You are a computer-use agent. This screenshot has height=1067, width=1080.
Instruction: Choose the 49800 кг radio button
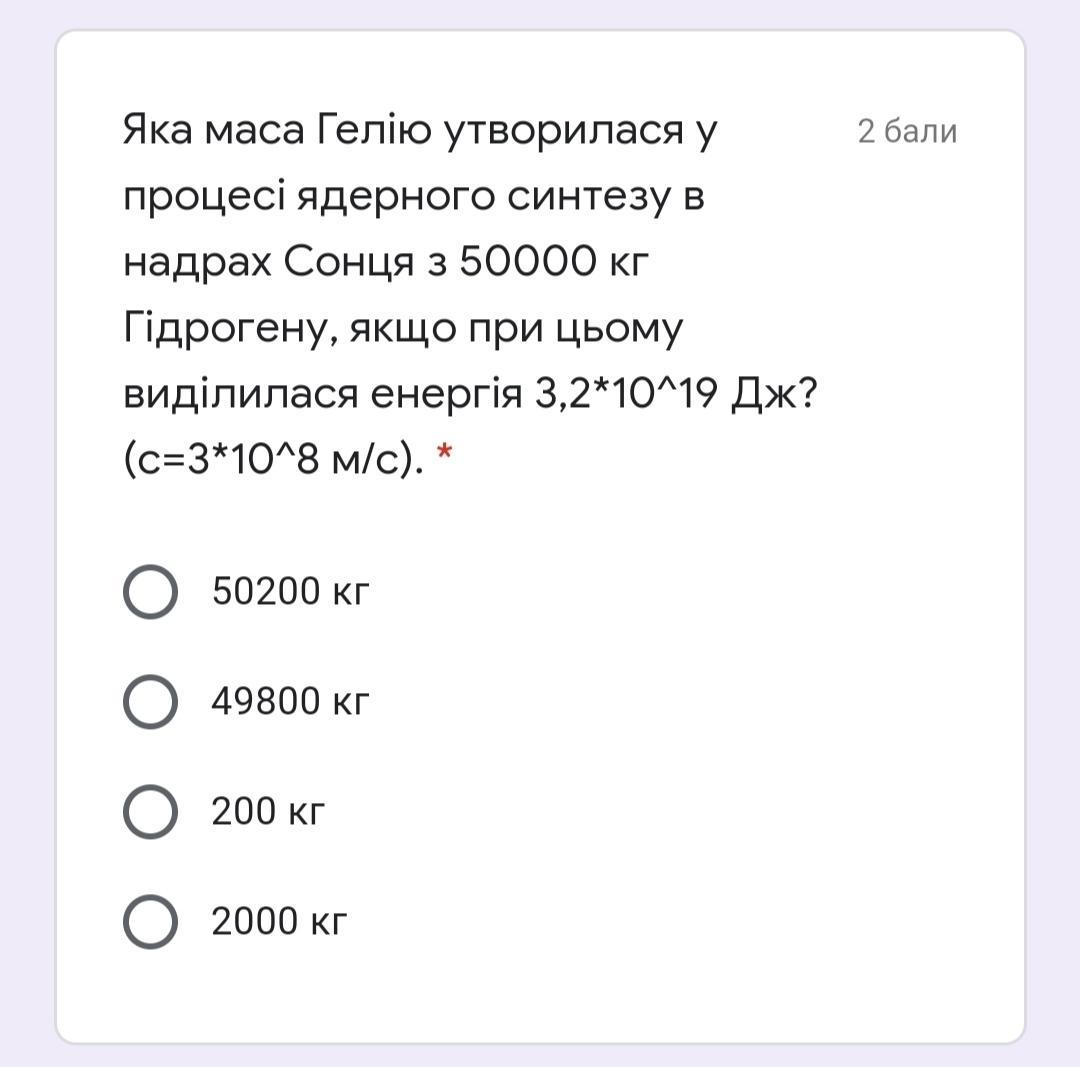click(151, 701)
